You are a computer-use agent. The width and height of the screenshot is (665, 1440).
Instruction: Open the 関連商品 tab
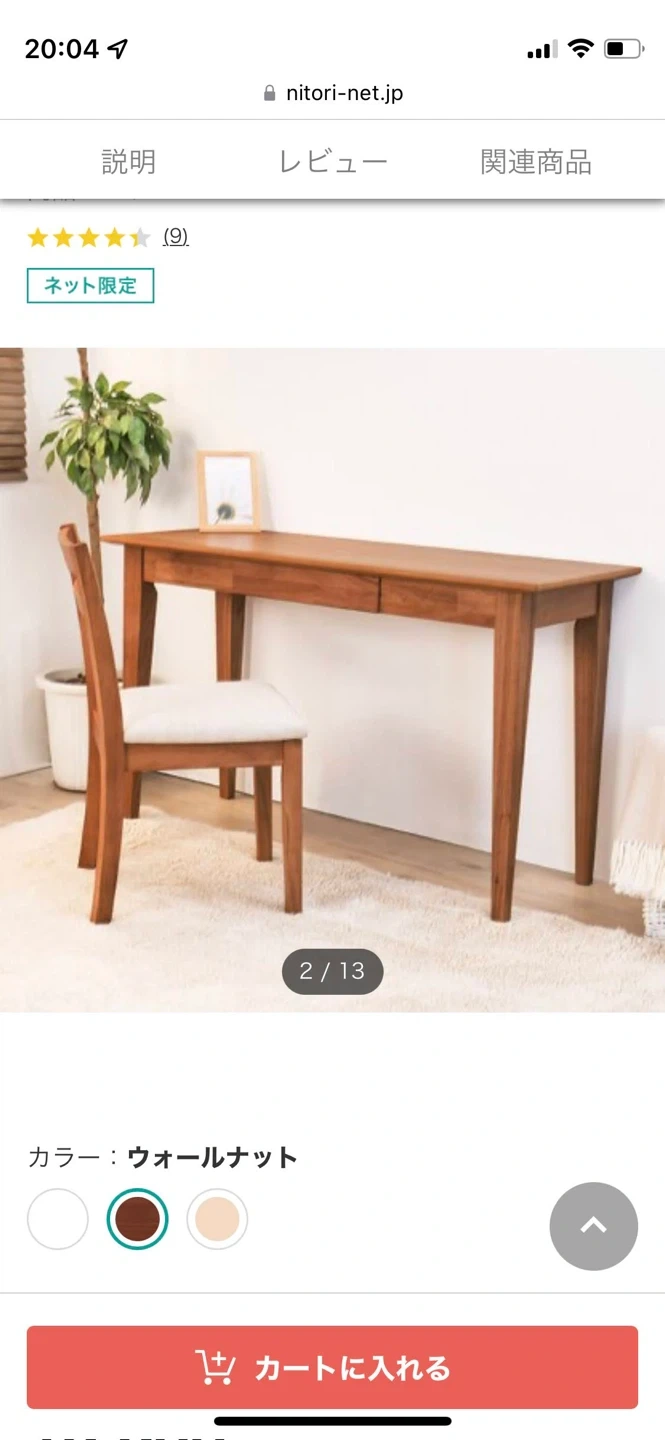pos(536,162)
